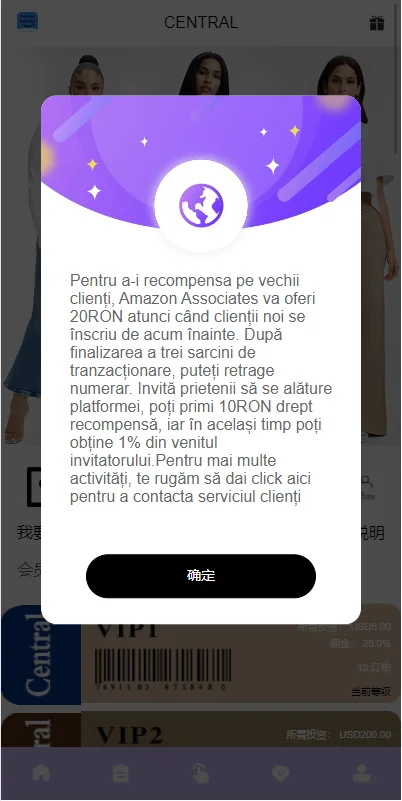This screenshot has width=402, height=801.
Task: Select the VIP1 membership card
Action: (x=201, y=654)
